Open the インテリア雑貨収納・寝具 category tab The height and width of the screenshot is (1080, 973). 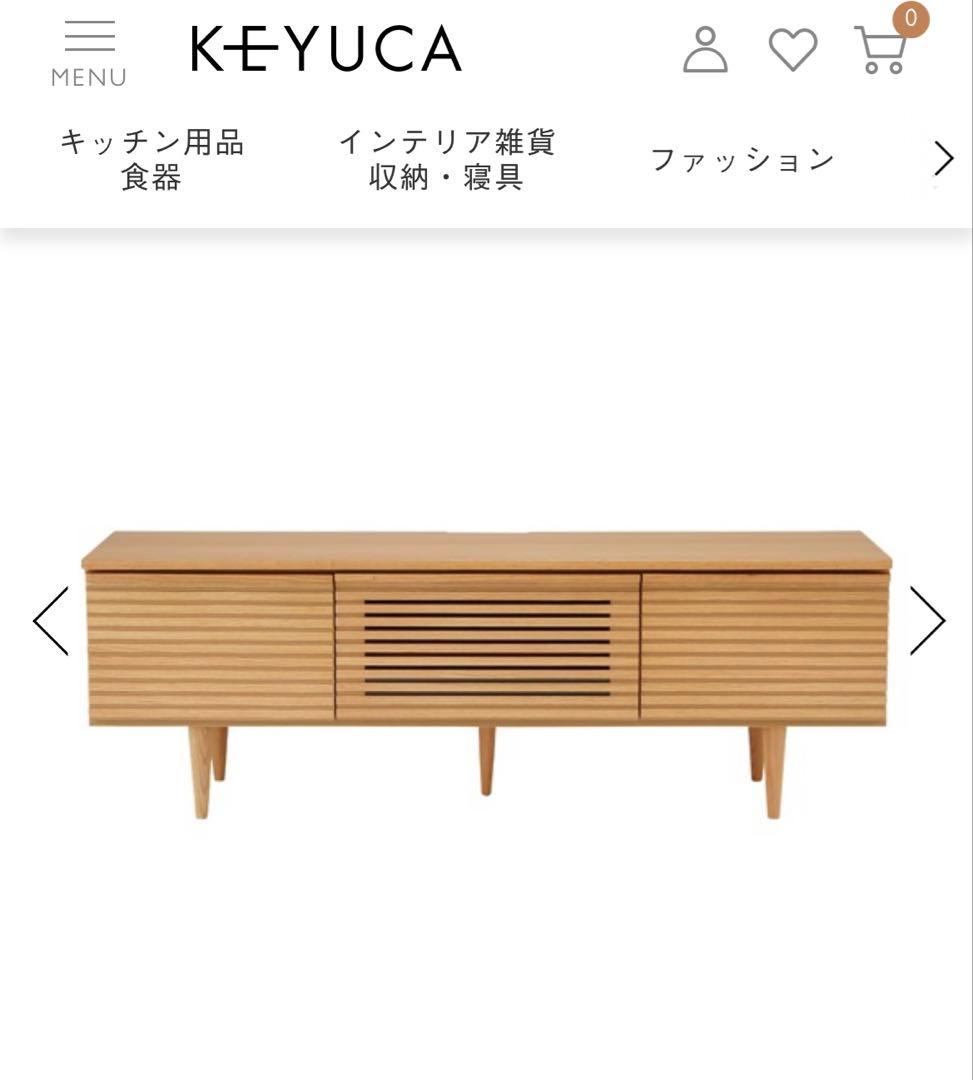[x=450, y=158]
